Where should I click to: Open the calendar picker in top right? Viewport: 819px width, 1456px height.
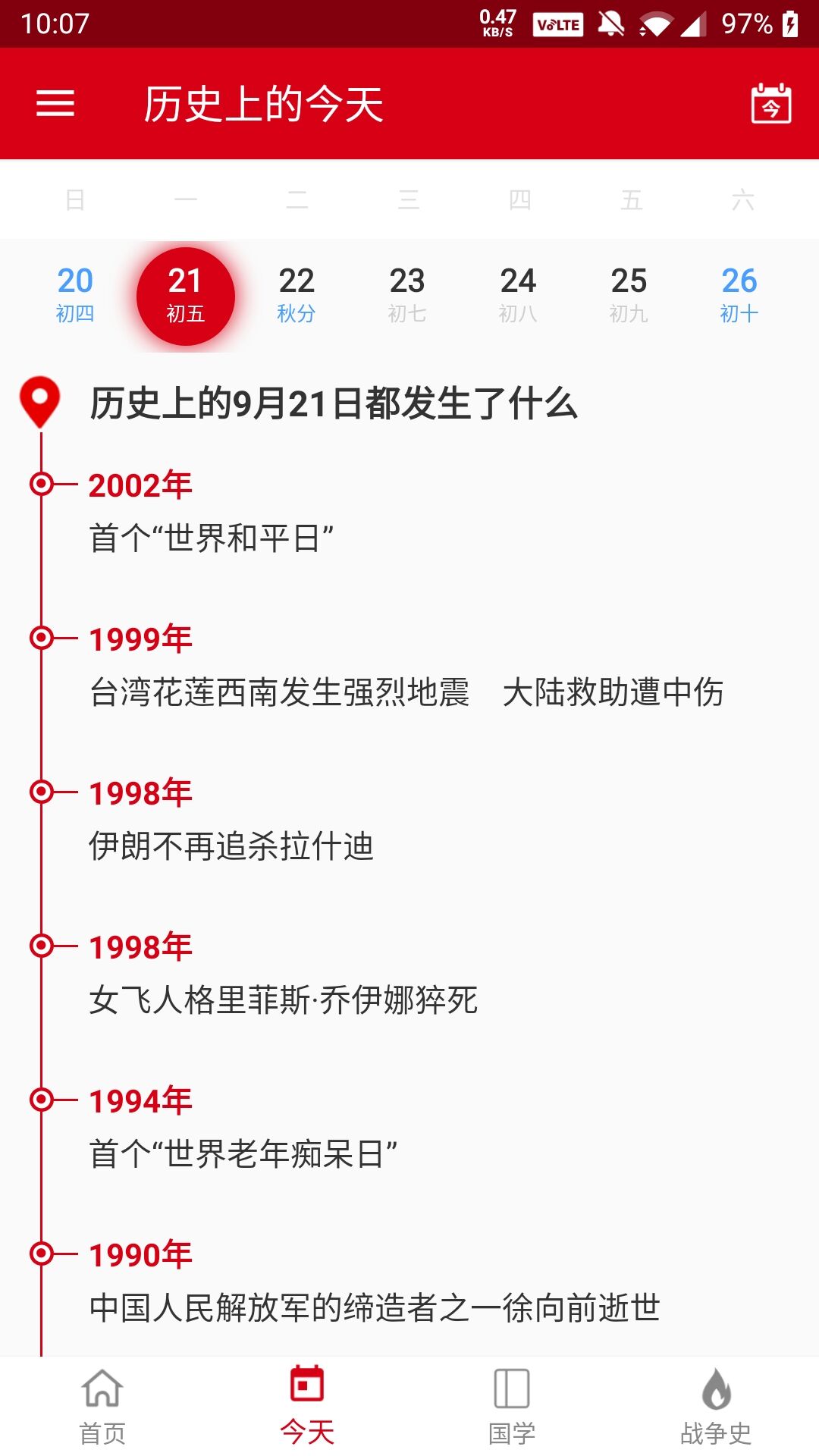pos(770,103)
